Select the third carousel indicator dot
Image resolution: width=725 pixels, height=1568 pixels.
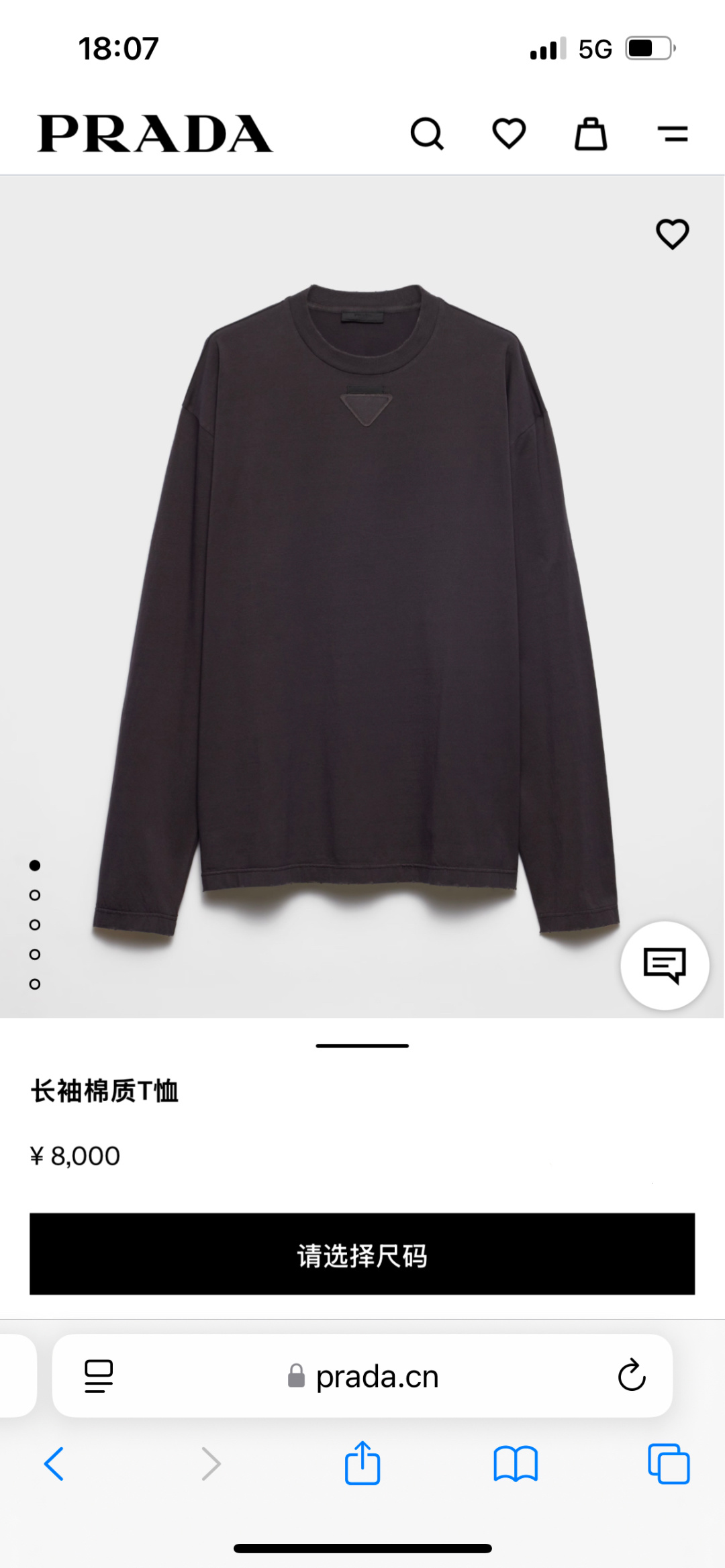(x=34, y=926)
